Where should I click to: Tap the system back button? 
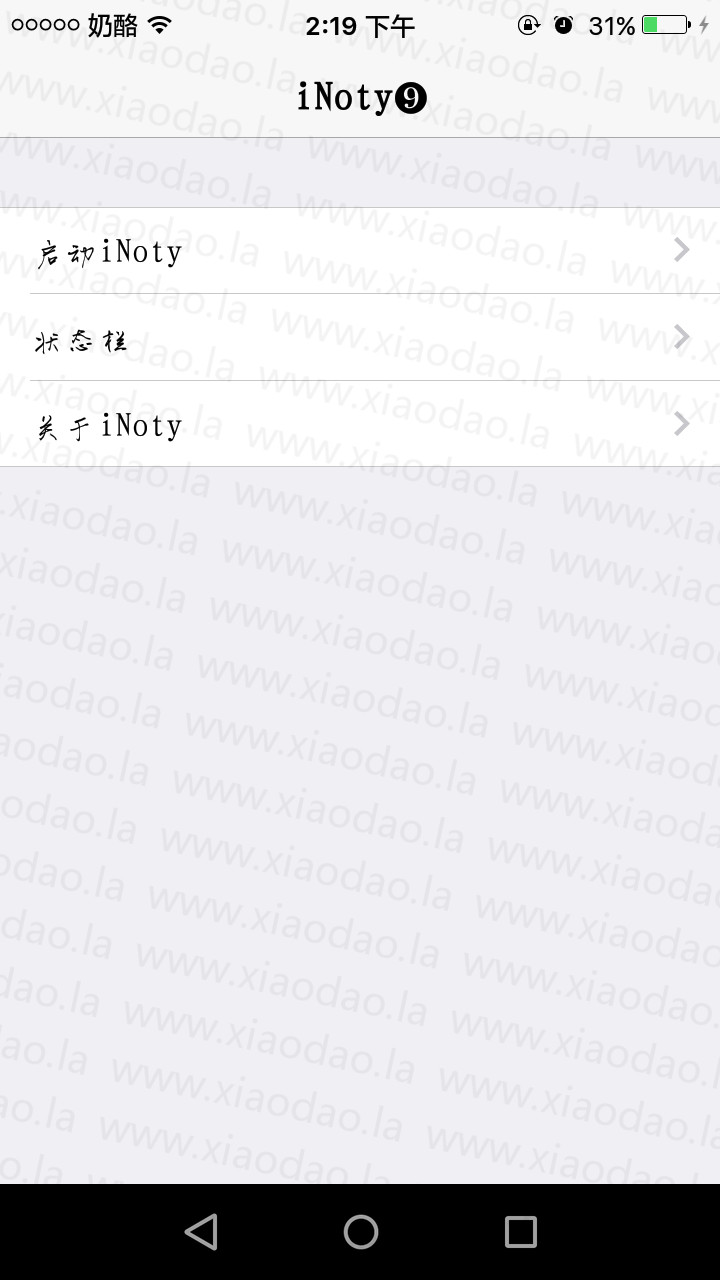pos(201,1232)
